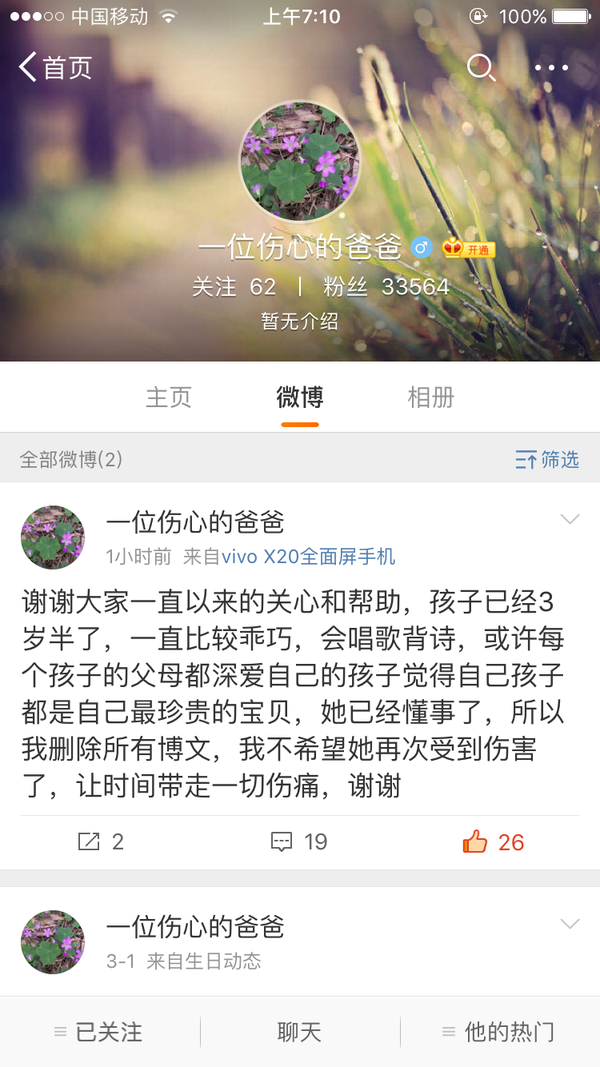
Task: Expand the chevron menu on the 1小时前 post
Action: coord(570,519)
